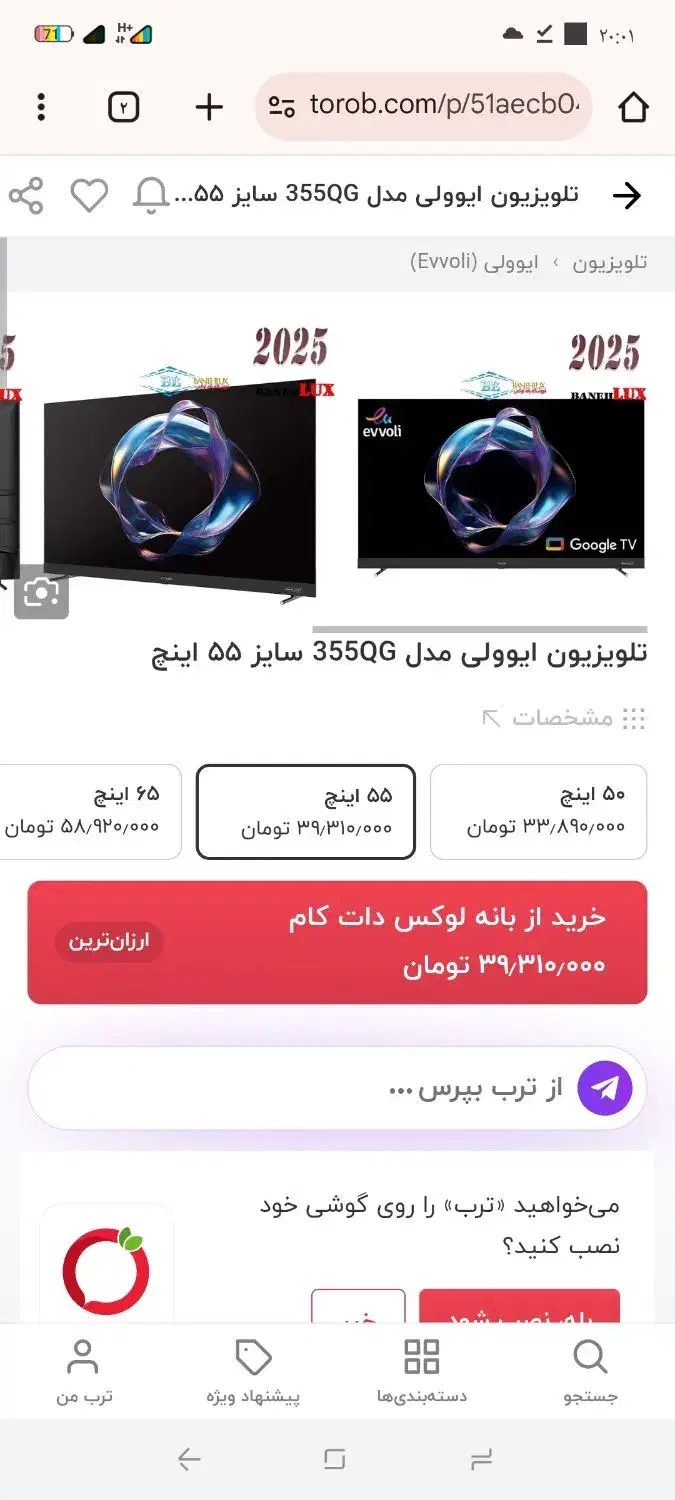Open a new browser tab

tap(208, 107)
